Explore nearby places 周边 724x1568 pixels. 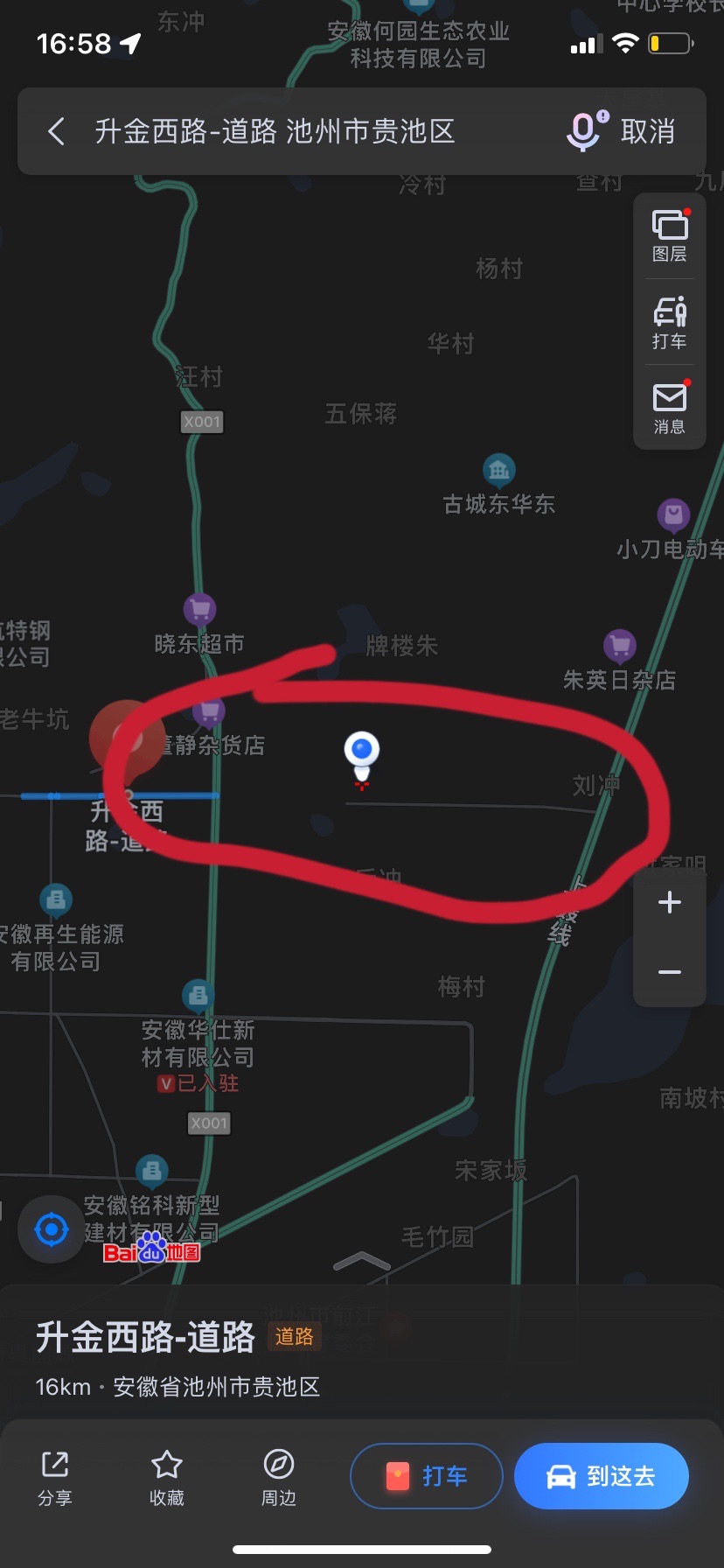point(279,1478)
